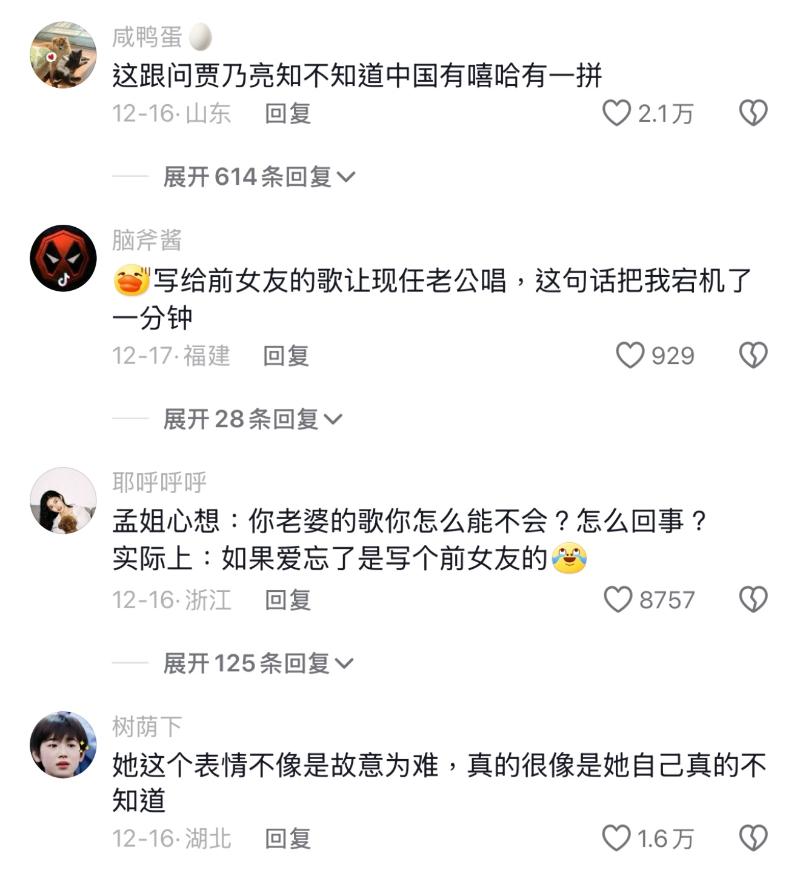Reply to 树荫下's comment
800x876 pixels.
point(288,838)
